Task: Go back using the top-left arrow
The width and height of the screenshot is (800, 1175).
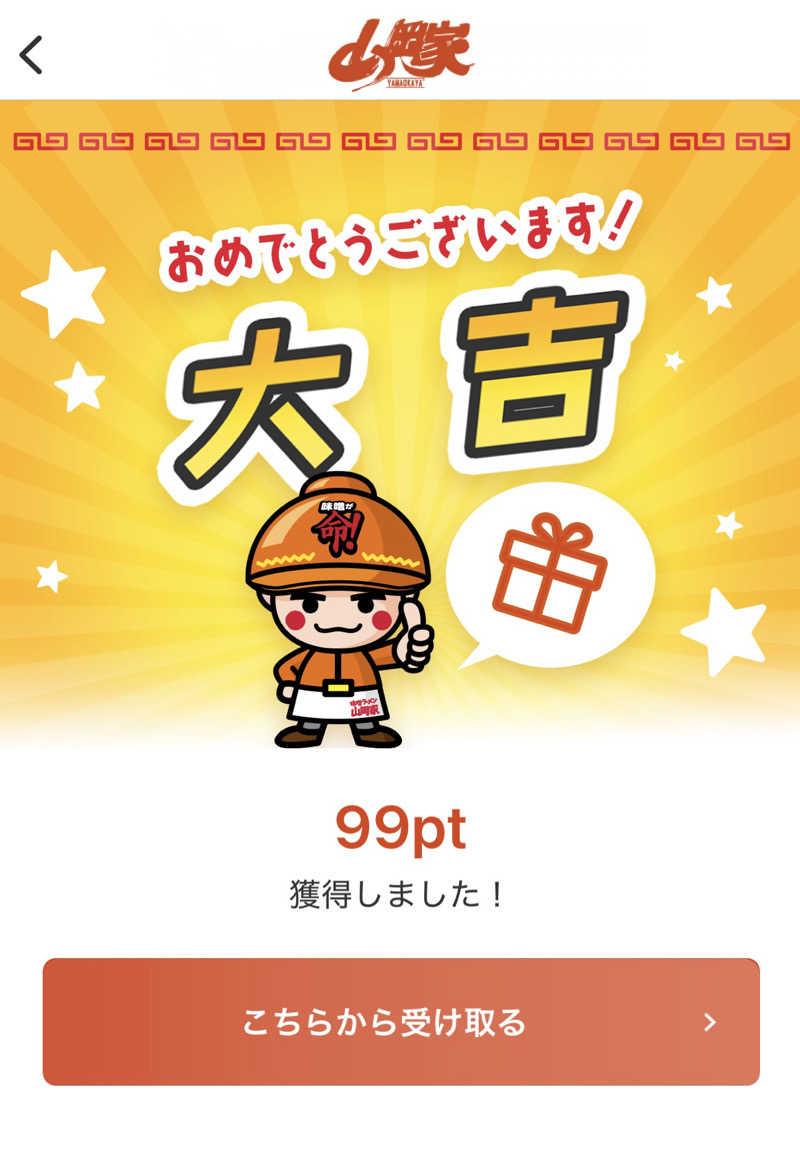Action: coord(32,55)
